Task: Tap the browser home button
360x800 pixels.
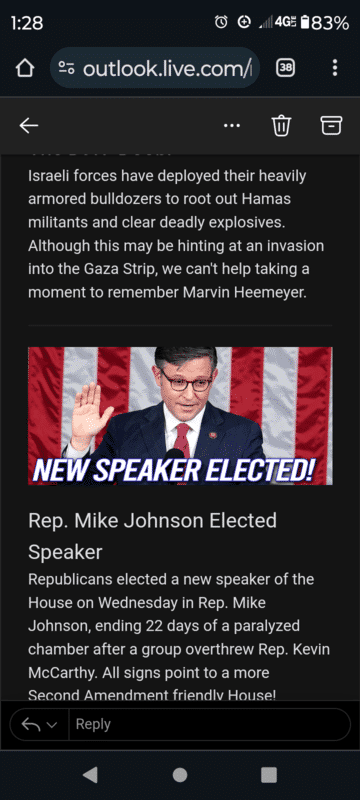Action: point(25,68)
